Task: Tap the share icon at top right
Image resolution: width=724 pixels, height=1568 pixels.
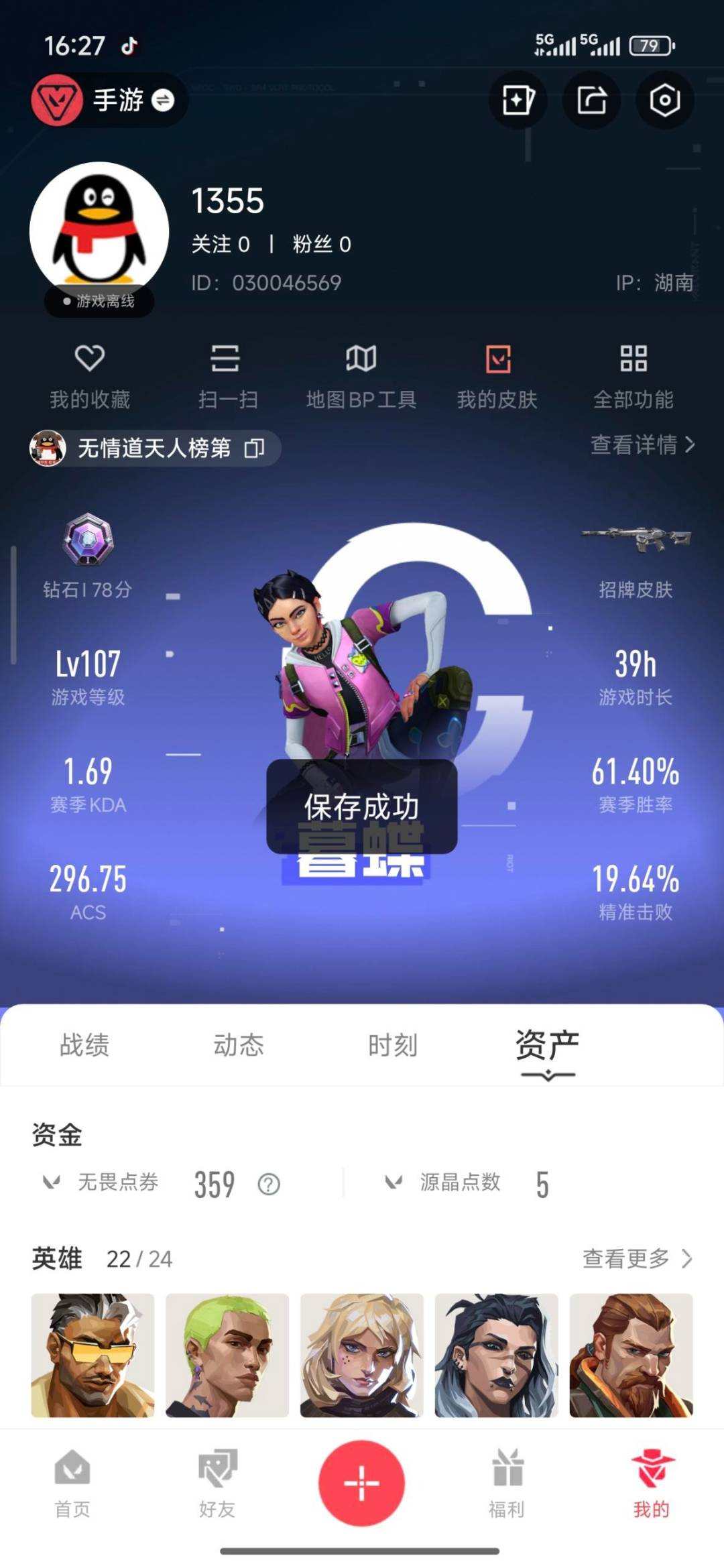Action: click(x=591, y=99)
